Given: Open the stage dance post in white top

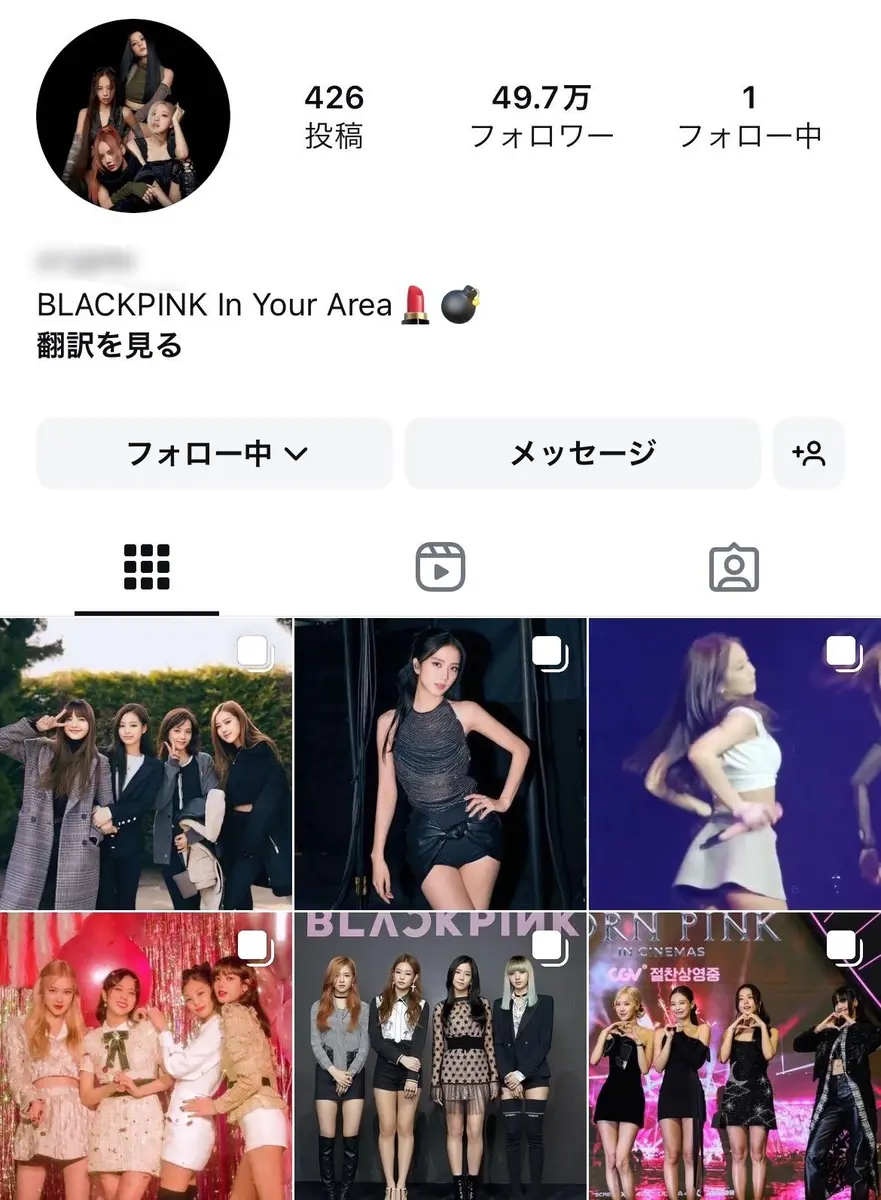Looking at the screenshot, I should pos(735,764).
